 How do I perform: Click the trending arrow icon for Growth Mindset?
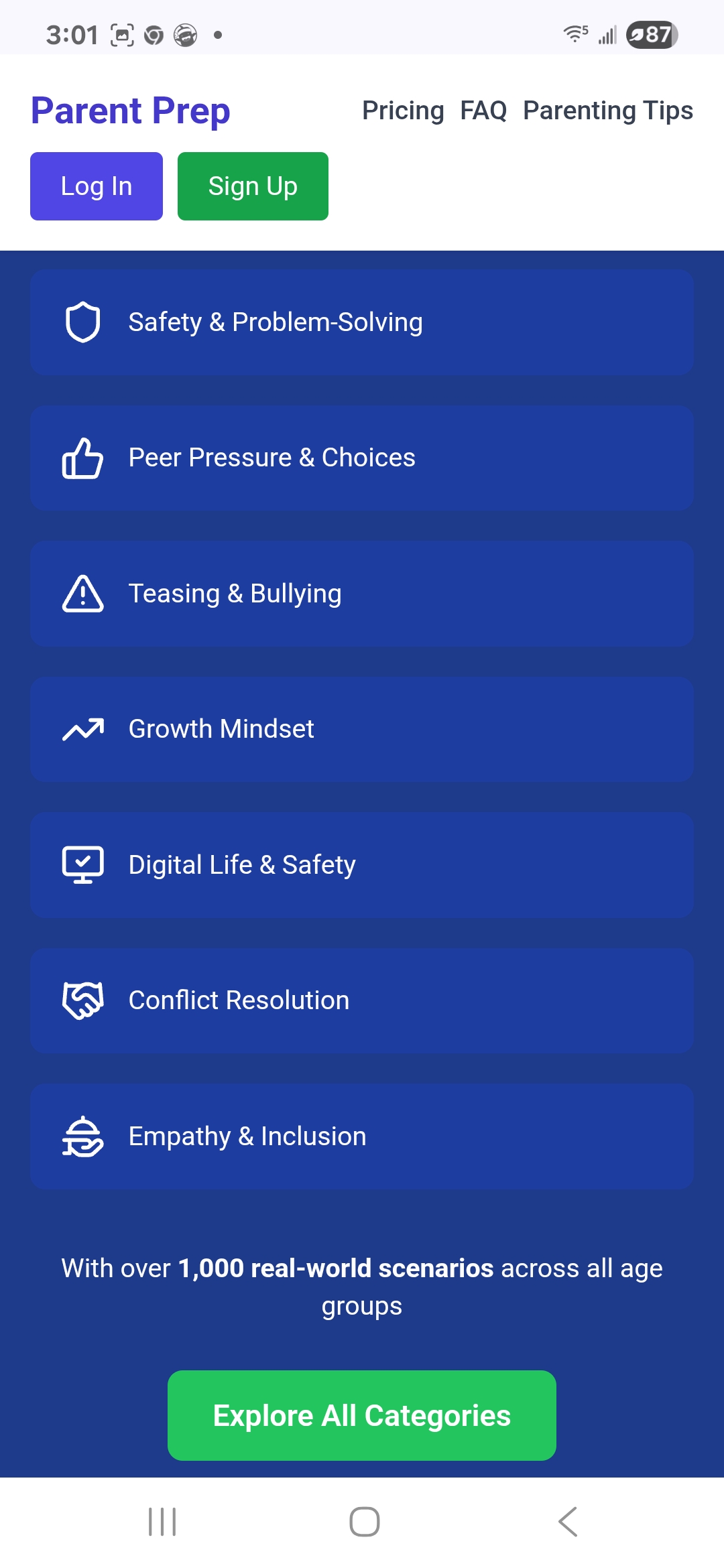coord(82,729)
